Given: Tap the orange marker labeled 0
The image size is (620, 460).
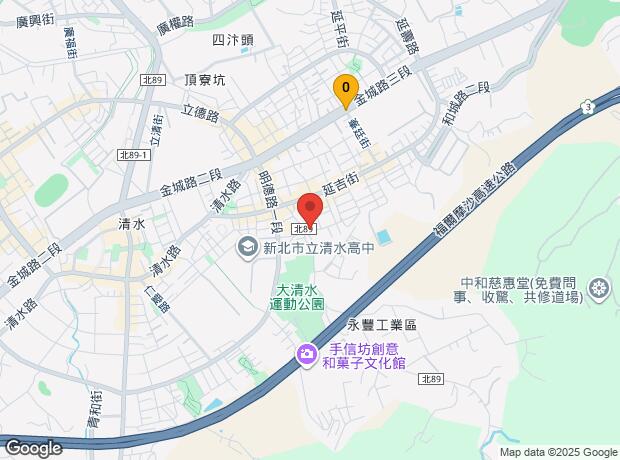Looking at the screenshot, I should (x=345, y=91).
